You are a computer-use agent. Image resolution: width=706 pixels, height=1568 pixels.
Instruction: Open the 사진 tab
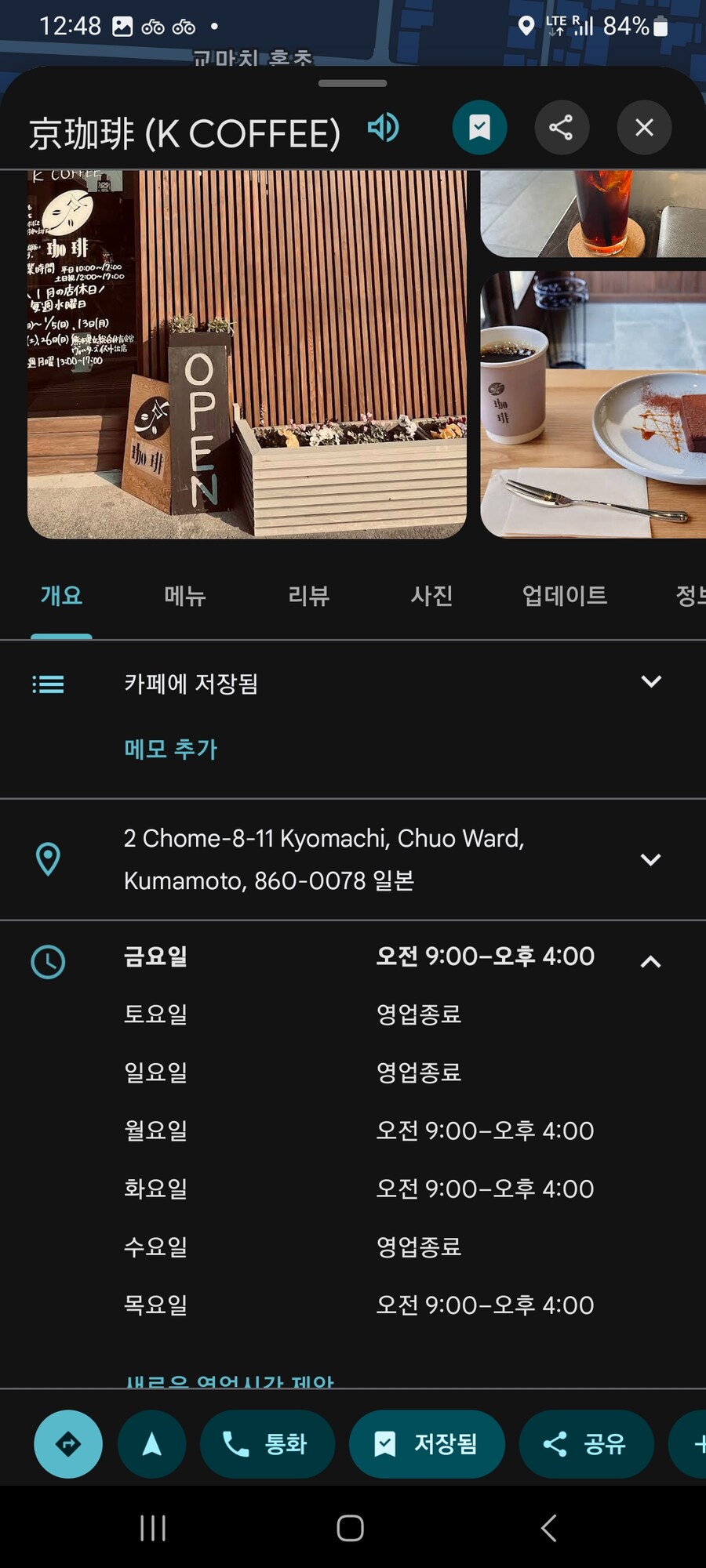point(432,596)
